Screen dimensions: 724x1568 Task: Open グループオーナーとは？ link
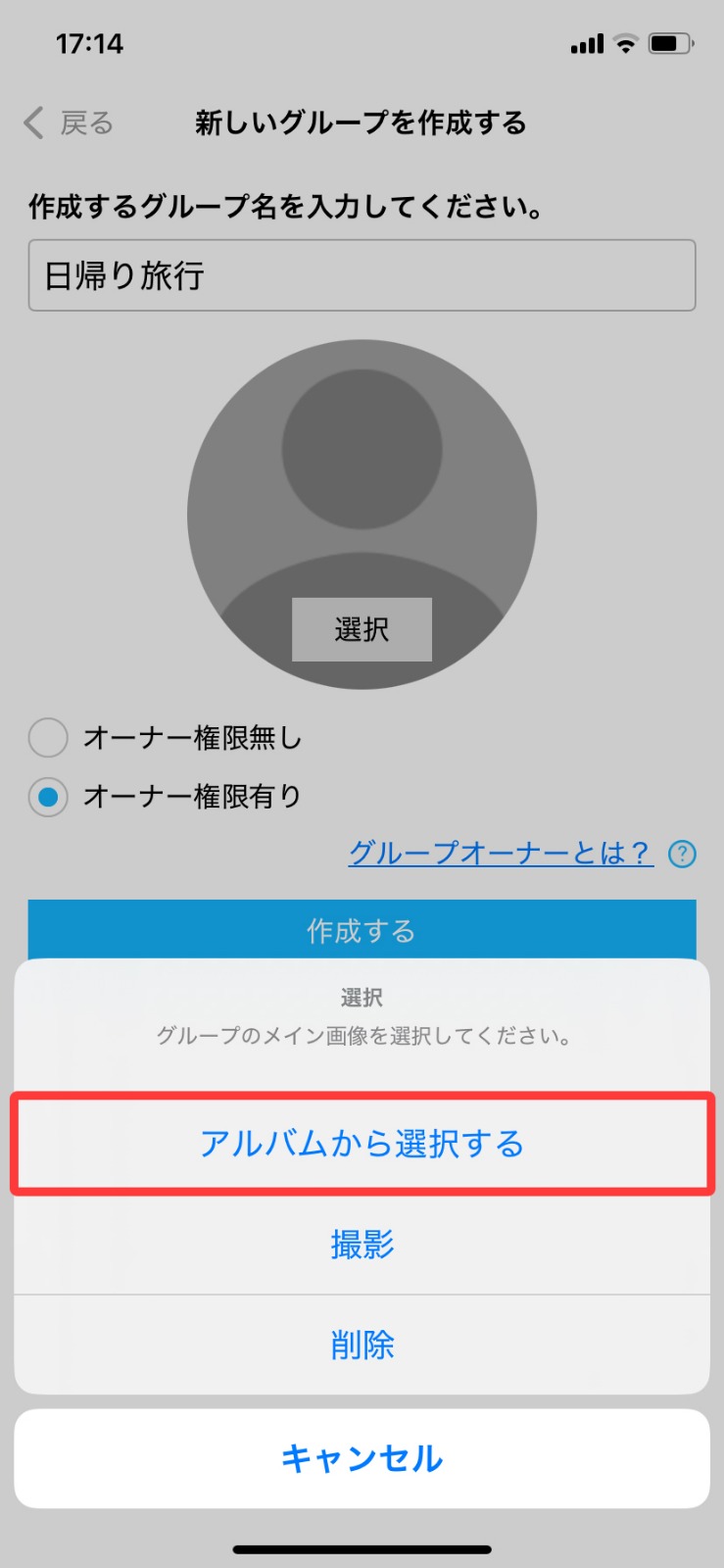pyautogui.click(x=501, y=854)
